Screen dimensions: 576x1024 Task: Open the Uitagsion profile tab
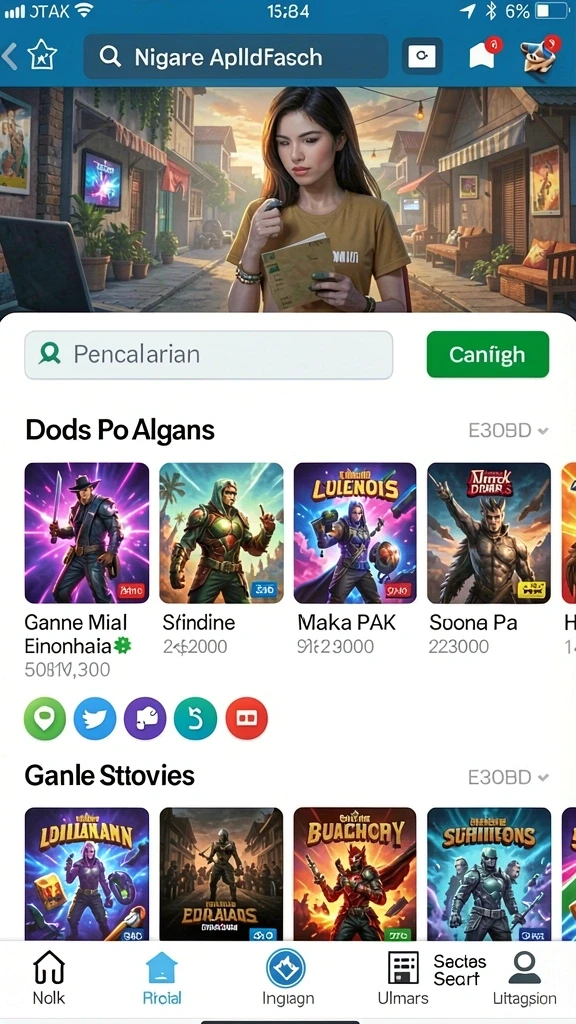[524, 977]
